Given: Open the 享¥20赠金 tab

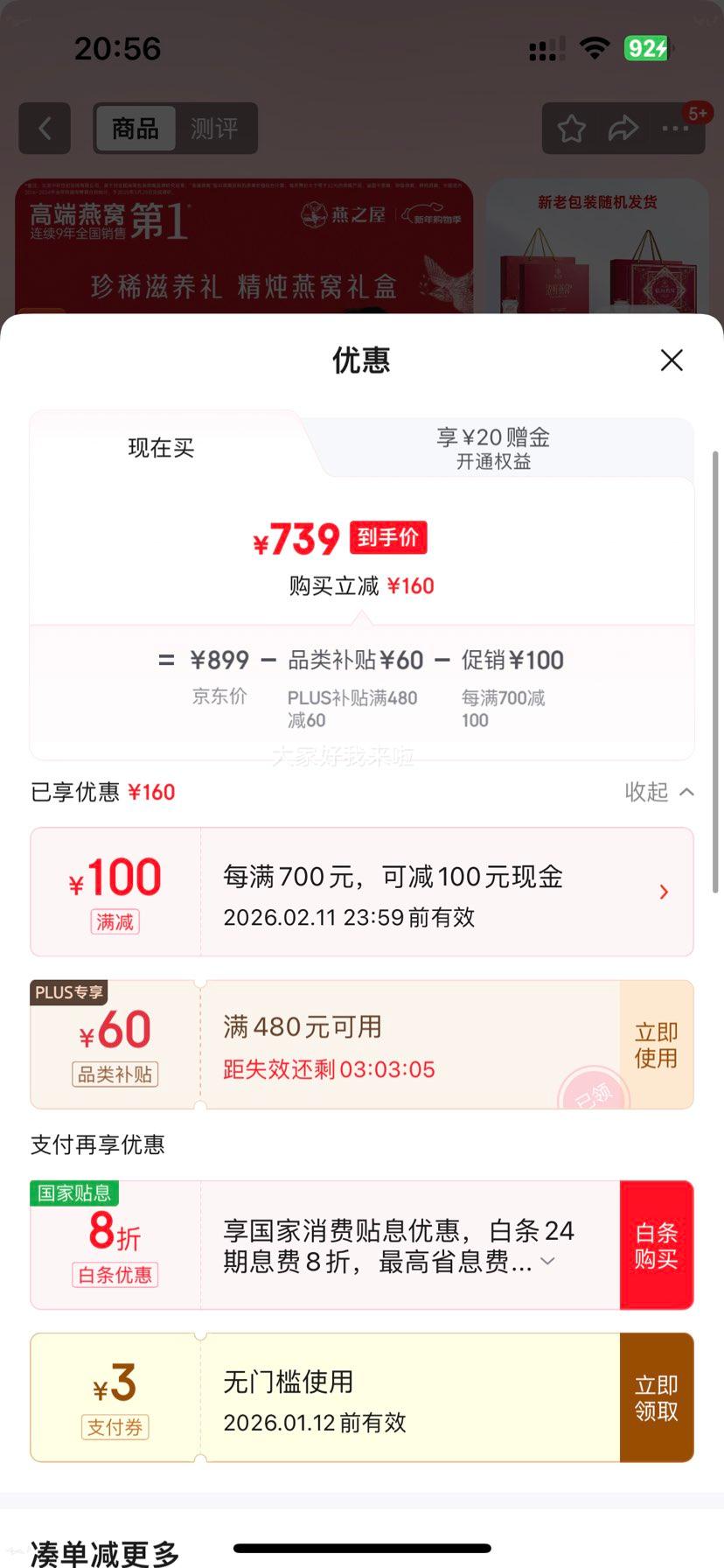Looking at the screenshot, I should click(x=492, y=447).
